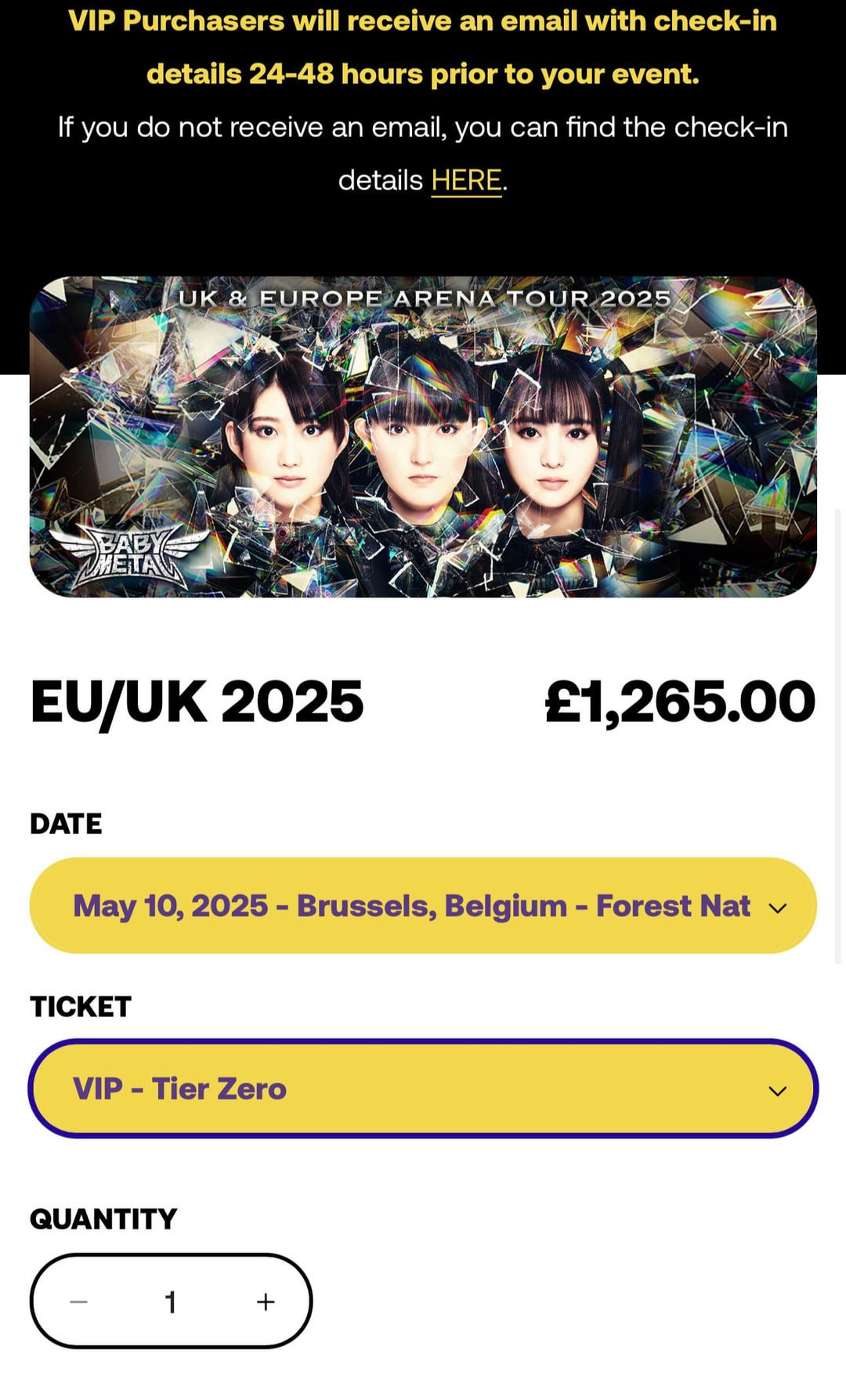Open the HERE check-in details link
The width and height of the screenshot is (846, 1400).
[x=466, y=181]
